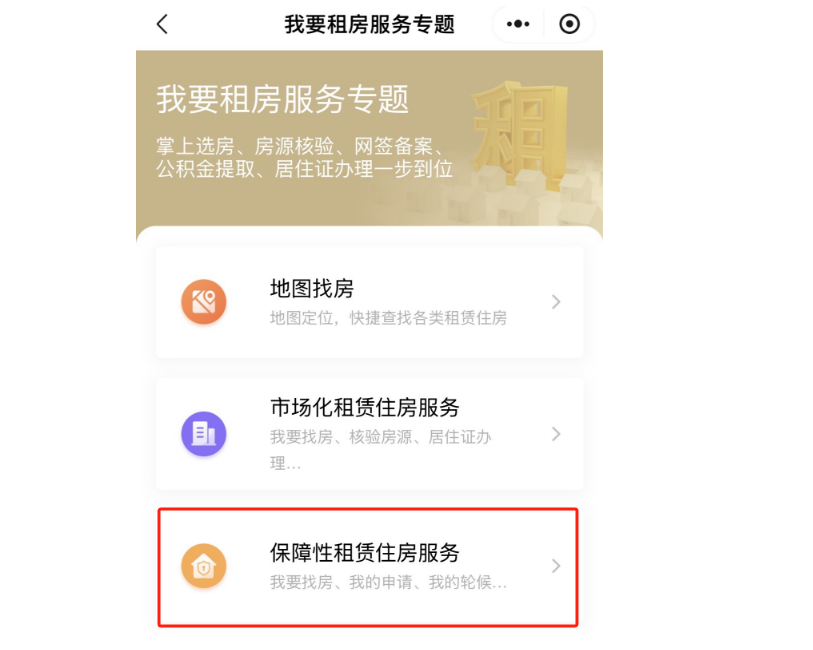The image size is (813, 650).
Task: Go back from 我要租房服务专题 page
Action: coord(163,25)
